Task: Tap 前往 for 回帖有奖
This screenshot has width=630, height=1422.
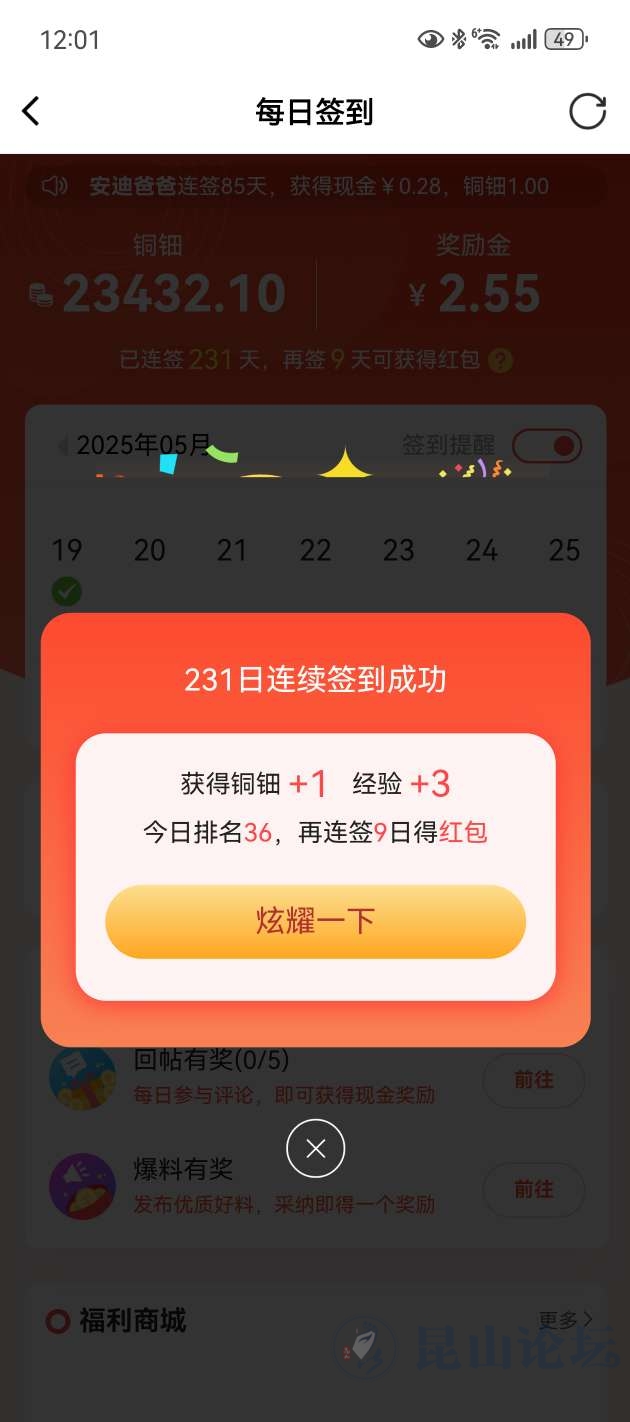Action: click(533, 1080)
